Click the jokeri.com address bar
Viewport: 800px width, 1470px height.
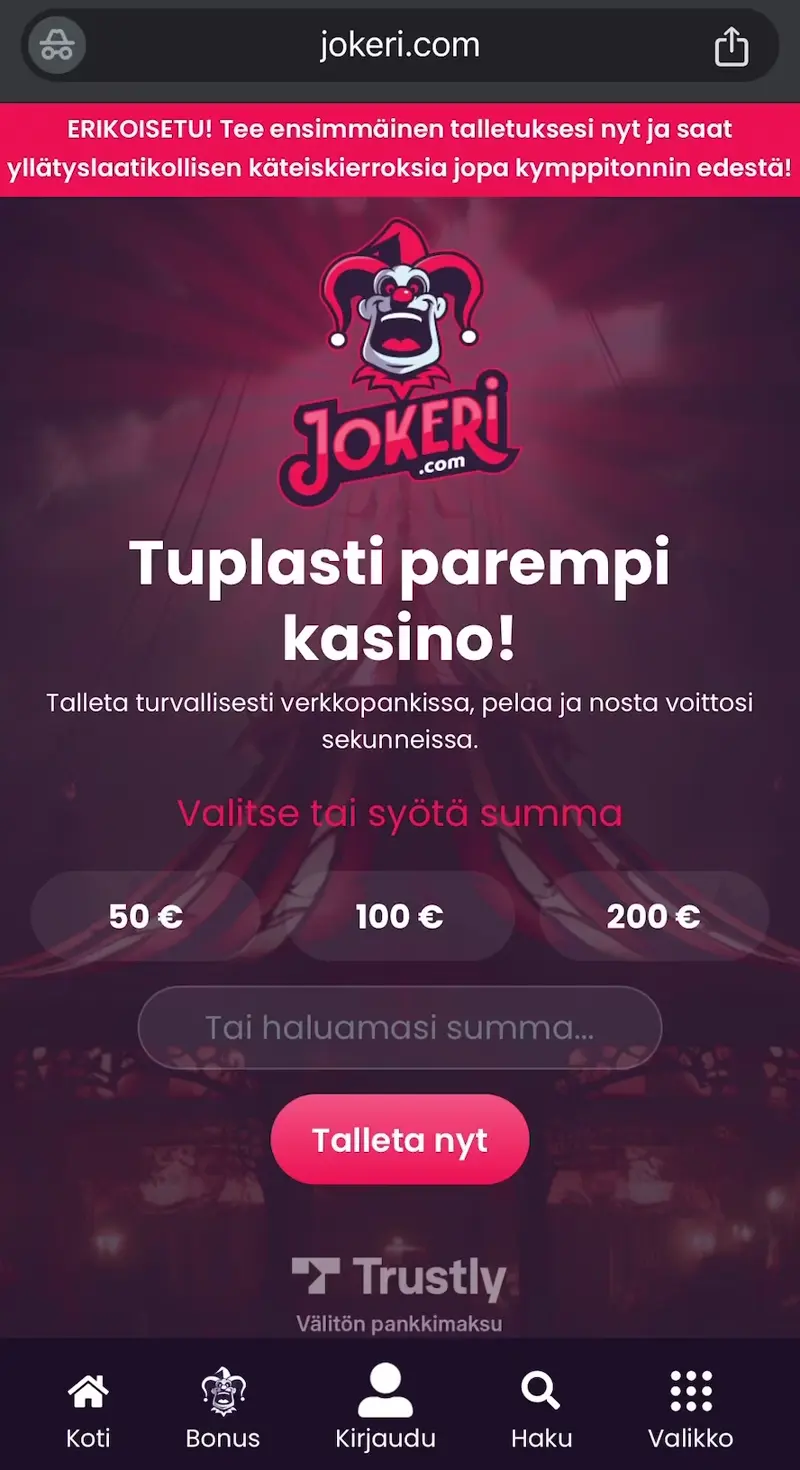tap(399, 44)
